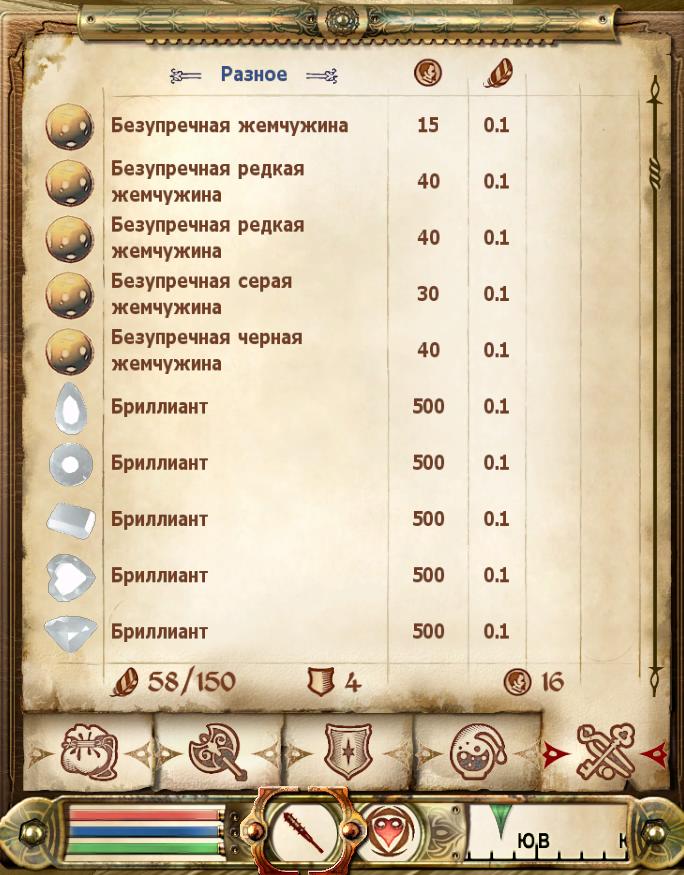The width and height of the screenshot is (684, 875).
Task: Switch to the weapons tab
Action: pos(219,751)
